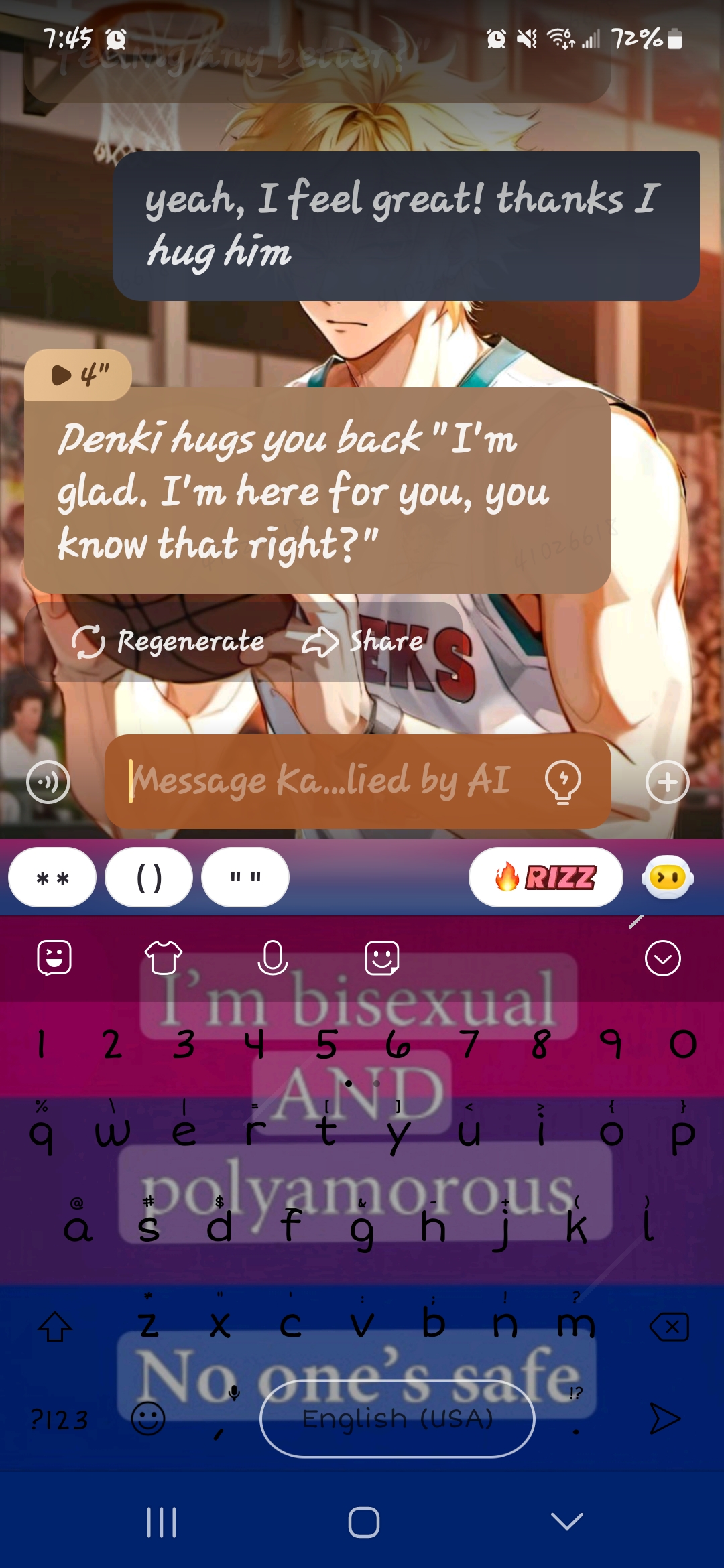This screenshot has width=724, height=1568.
Task: Switch keyboard to ?123 symbols
Action: (59, 1419)
